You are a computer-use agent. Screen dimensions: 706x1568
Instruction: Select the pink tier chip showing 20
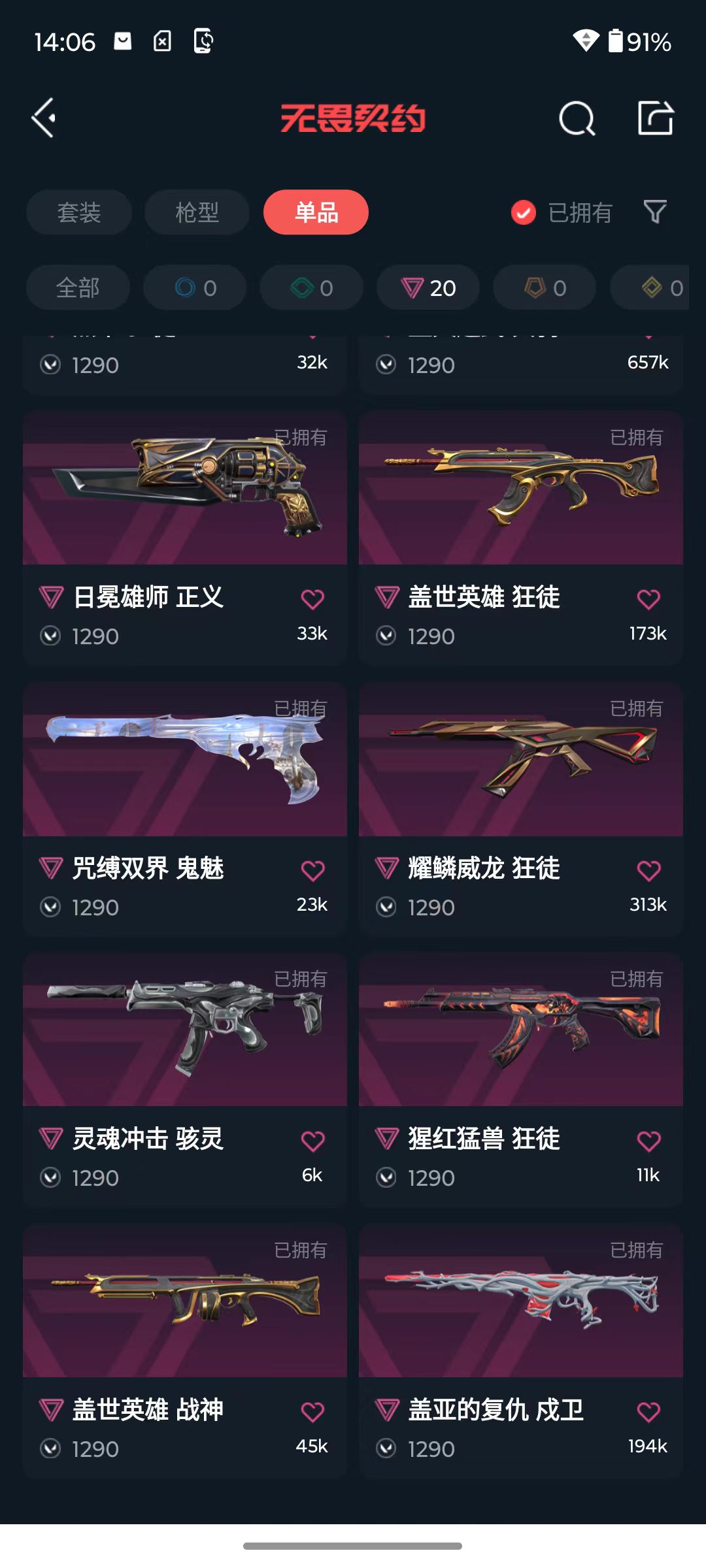point(428,287)
